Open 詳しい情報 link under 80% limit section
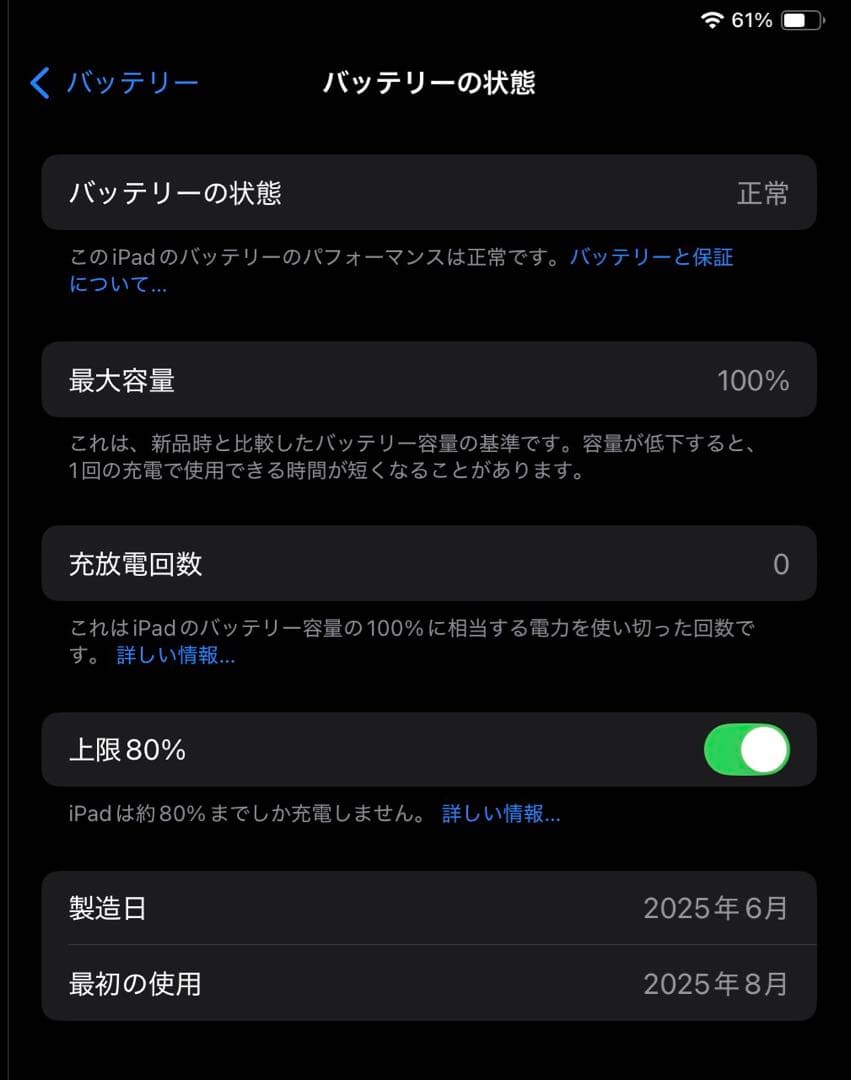 [502, 814]
